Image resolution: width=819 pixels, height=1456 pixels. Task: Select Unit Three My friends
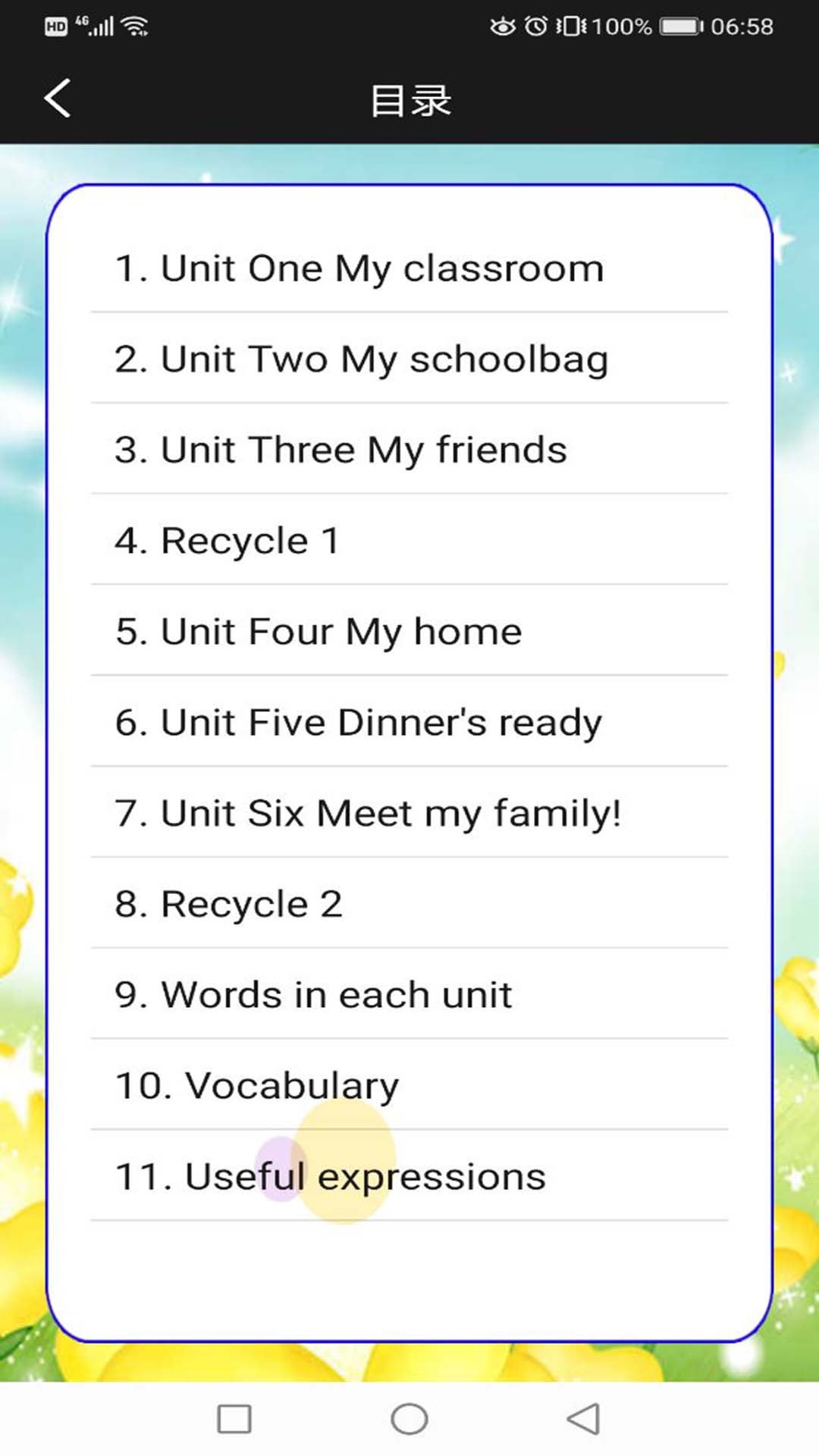tap(409, 449)
